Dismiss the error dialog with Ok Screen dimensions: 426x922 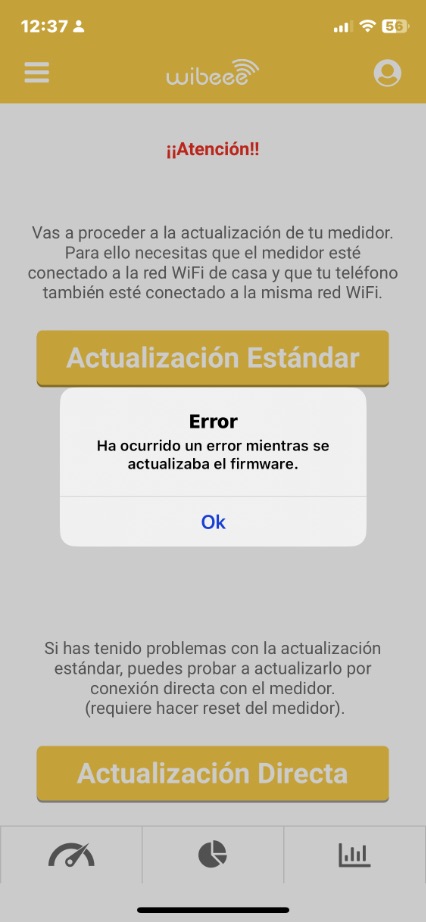coord(213,522)
